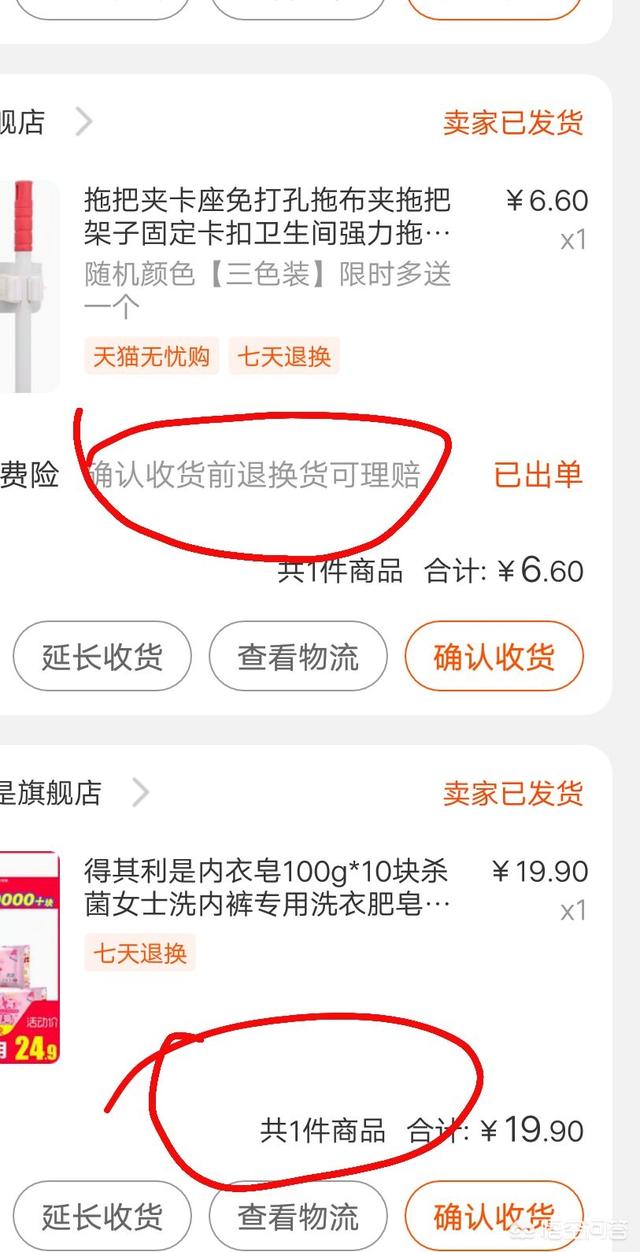640x1252 pixels.
Task: Confirm receipt (确认收货) of the ¥19.90 order
Action: [x=493, y=1216]
